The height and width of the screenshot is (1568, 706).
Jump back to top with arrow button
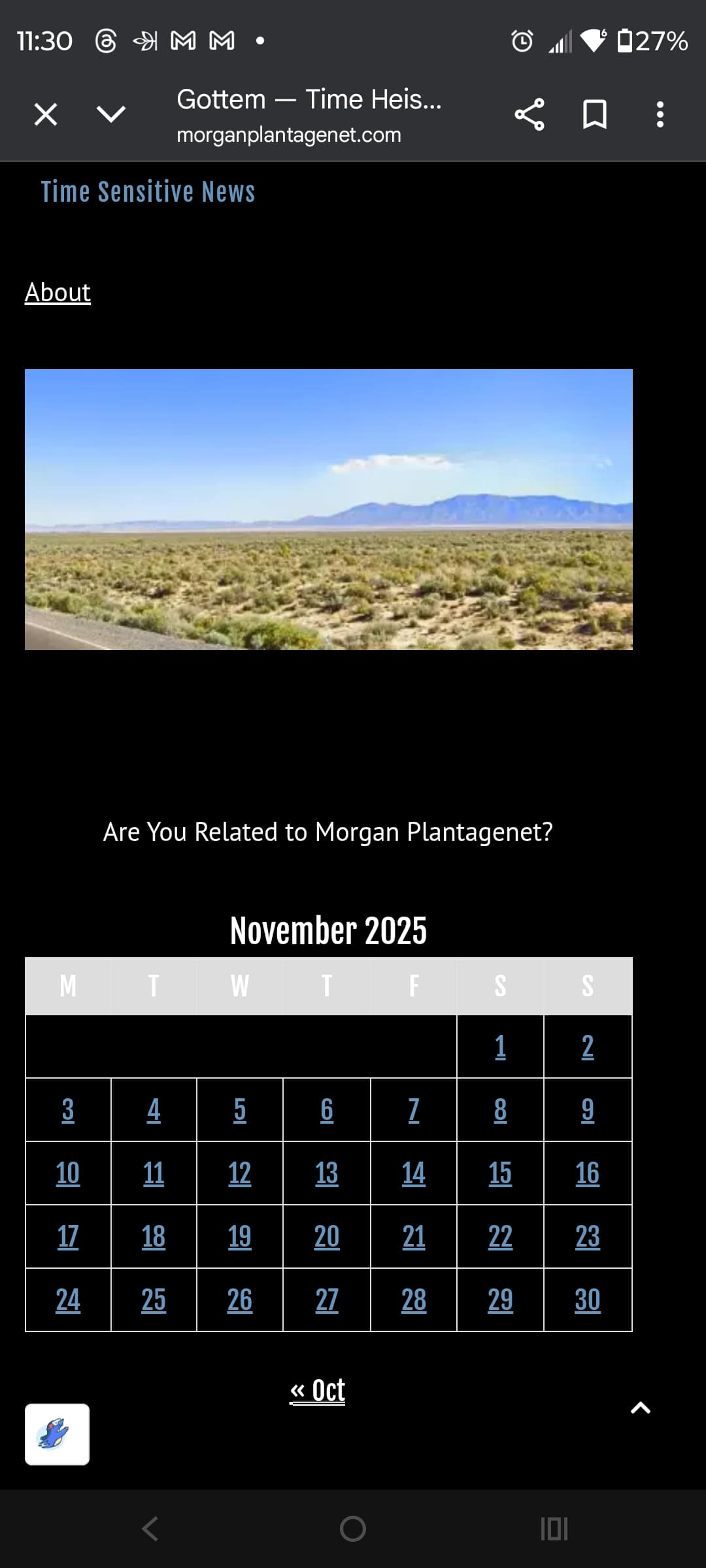click(640, 1408)
